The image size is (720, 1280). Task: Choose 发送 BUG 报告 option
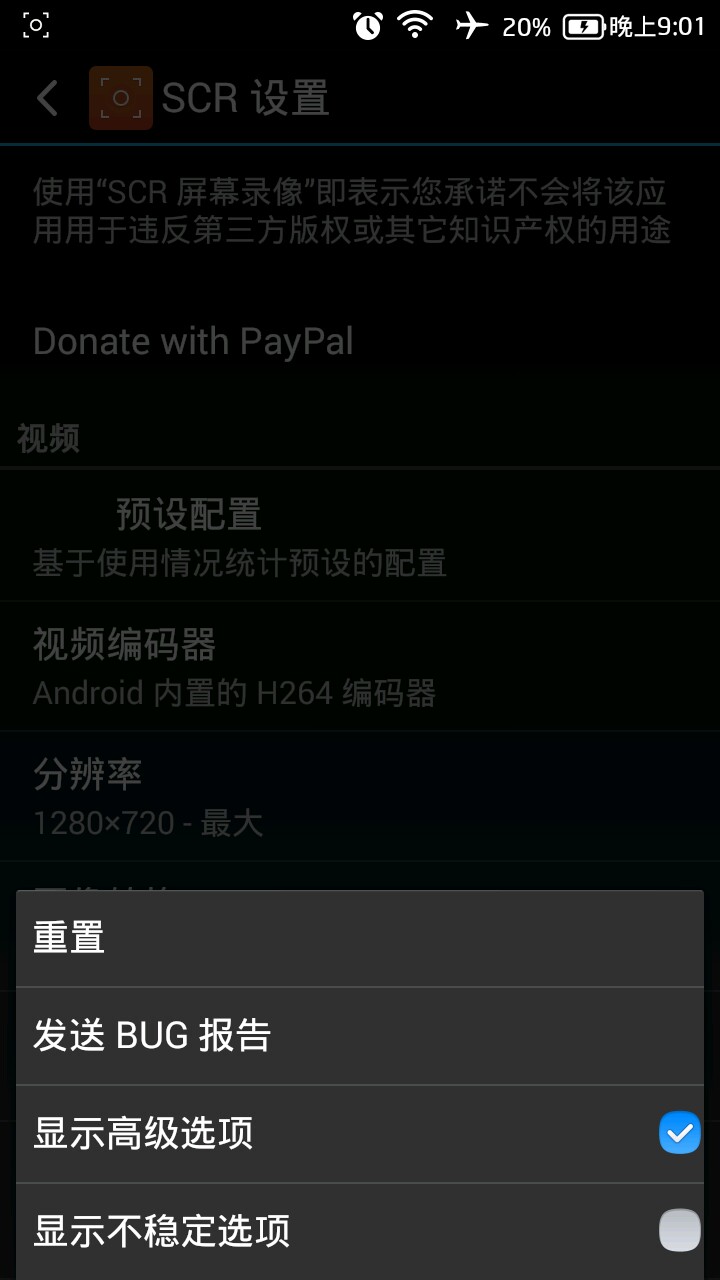tap(360, 1035)
